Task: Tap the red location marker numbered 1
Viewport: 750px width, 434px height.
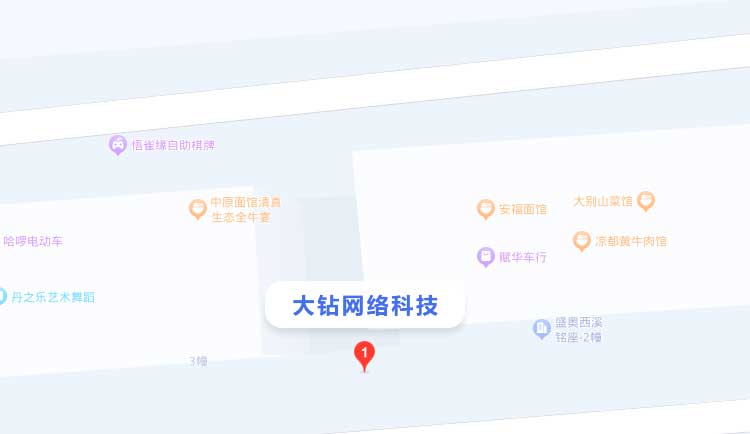Action: [365, 354]
